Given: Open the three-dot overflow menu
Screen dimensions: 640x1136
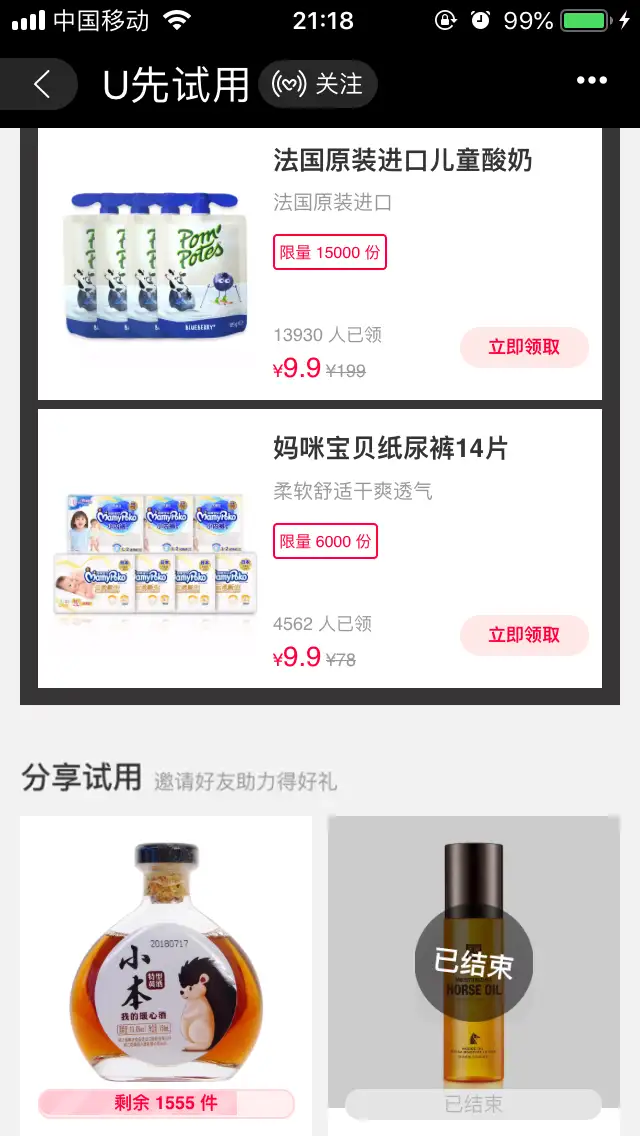Looking at the screenshot, I should pos(591,81).
